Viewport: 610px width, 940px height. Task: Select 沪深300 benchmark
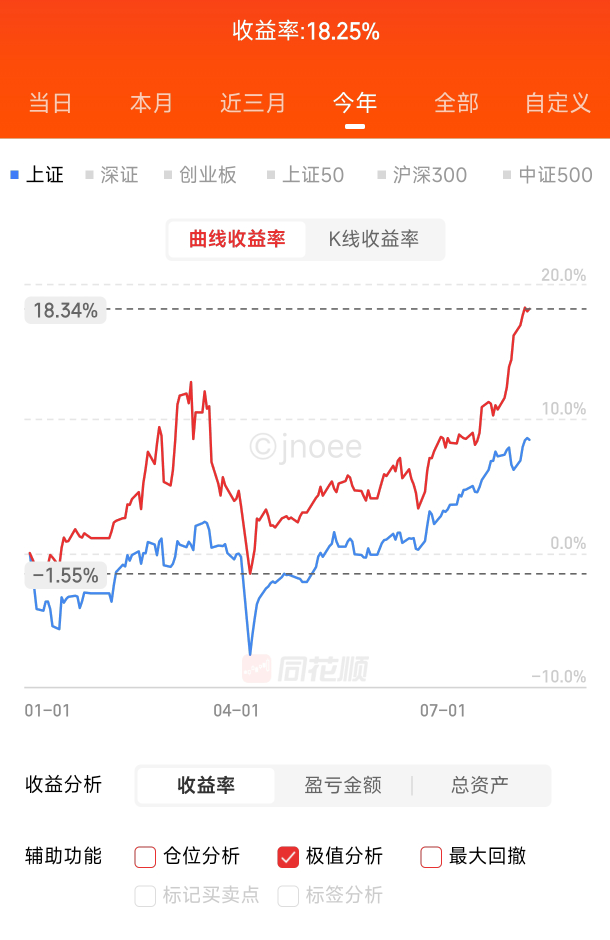(422, 175)
